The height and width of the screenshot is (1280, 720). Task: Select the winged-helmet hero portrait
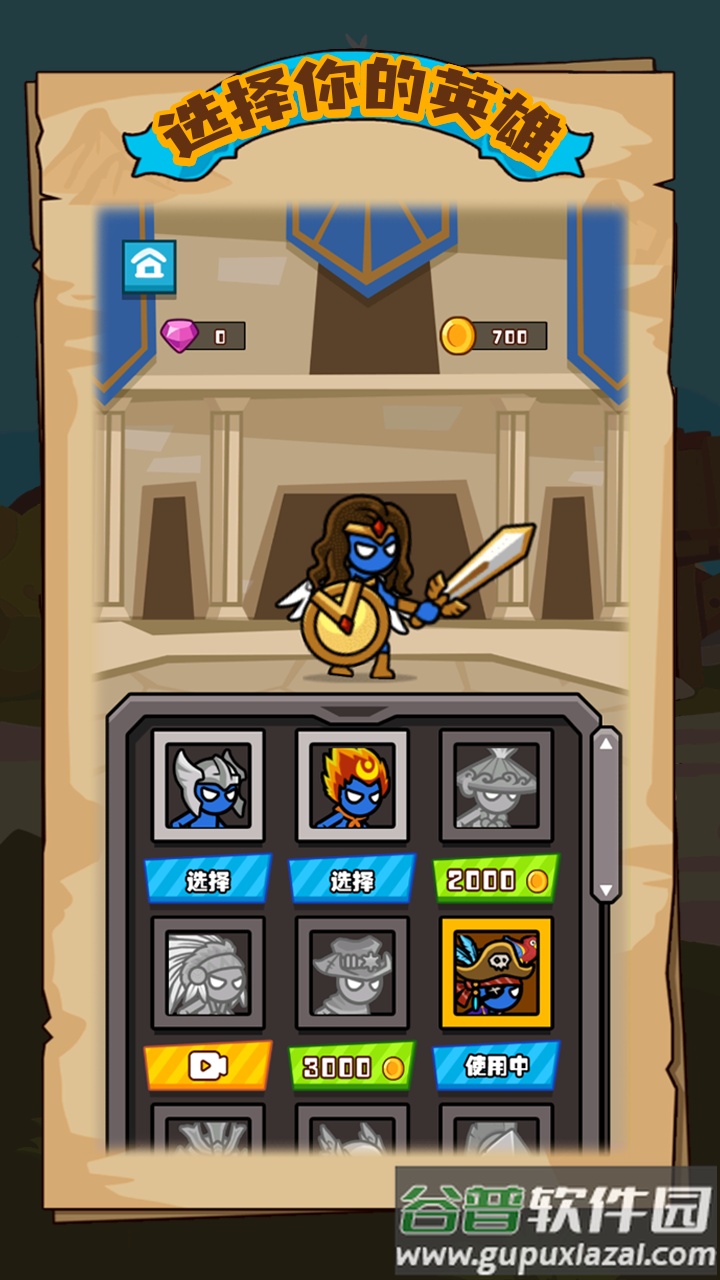[x=208, y=786]
